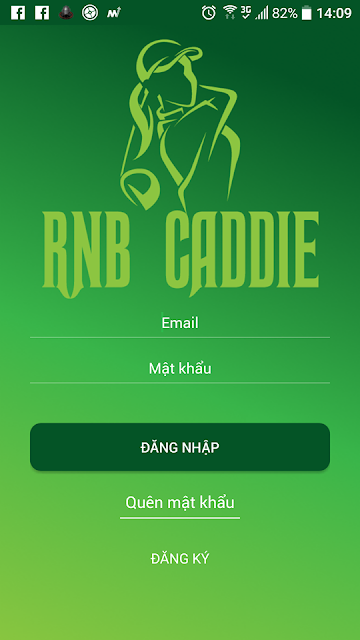Tap the ĐĂNG NHẬP login button
Image resolution: width=360 pixels, height=640 pixels.
[180, 447]
